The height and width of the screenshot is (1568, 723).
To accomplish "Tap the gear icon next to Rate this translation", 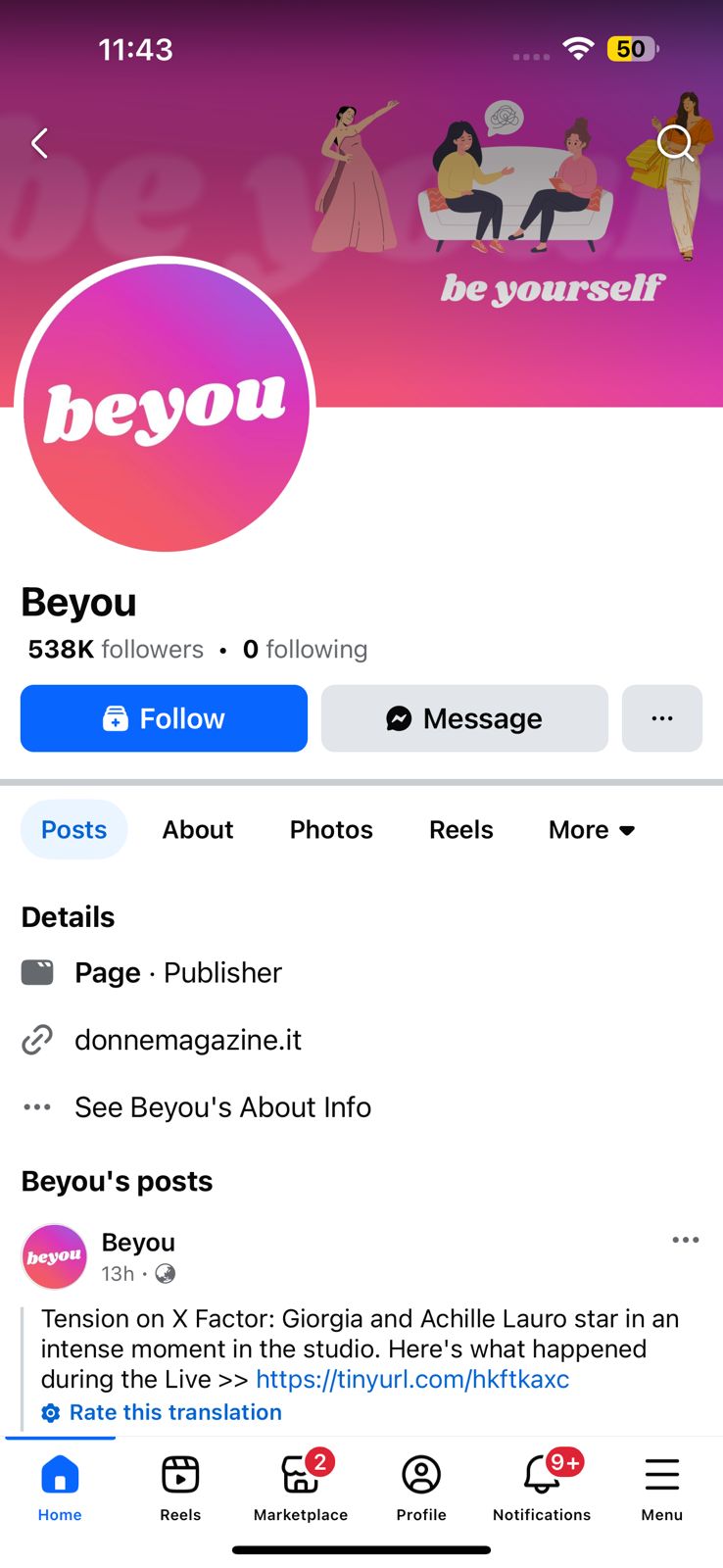I will (x=49, y=1412).
